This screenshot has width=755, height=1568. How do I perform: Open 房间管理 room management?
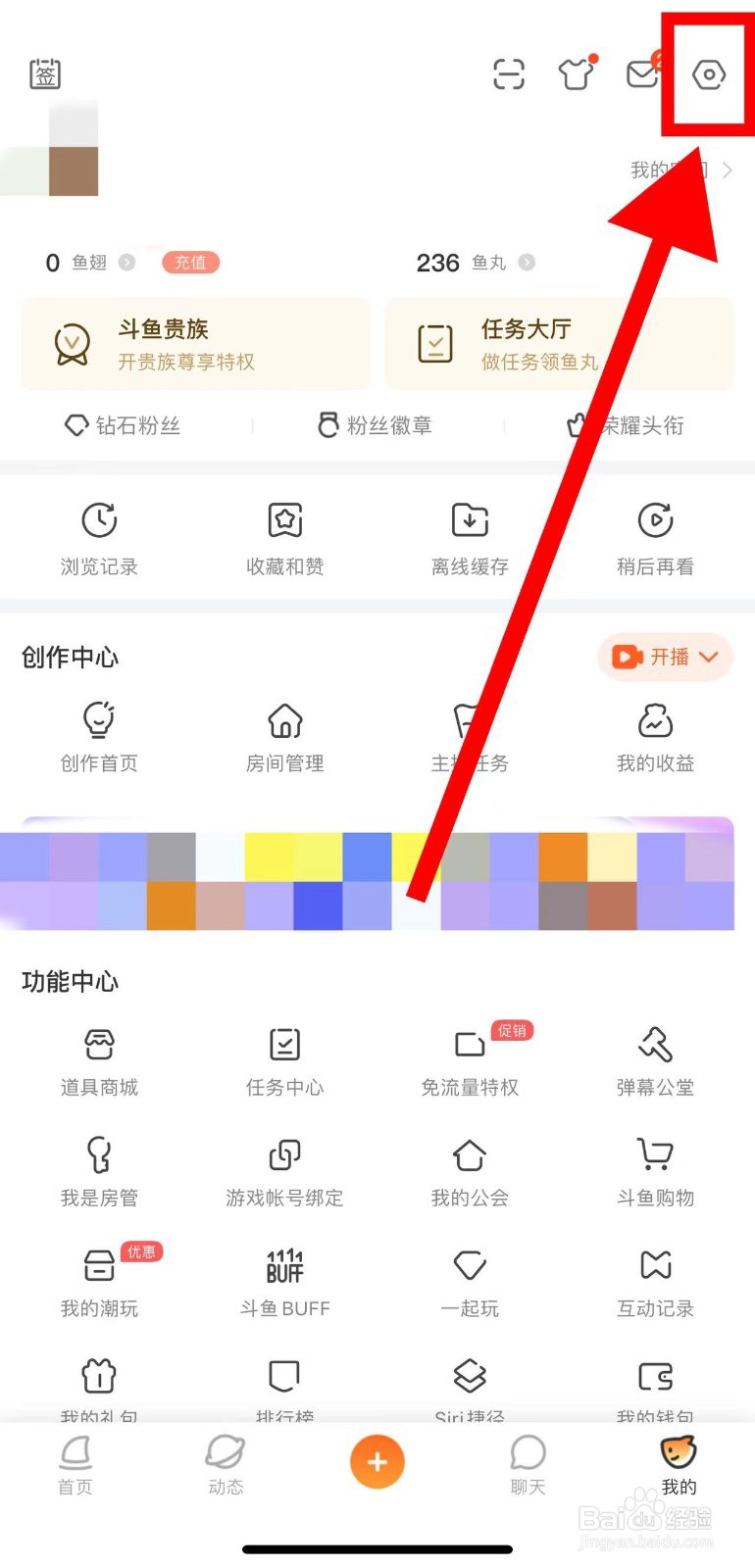tap(283, 733)
